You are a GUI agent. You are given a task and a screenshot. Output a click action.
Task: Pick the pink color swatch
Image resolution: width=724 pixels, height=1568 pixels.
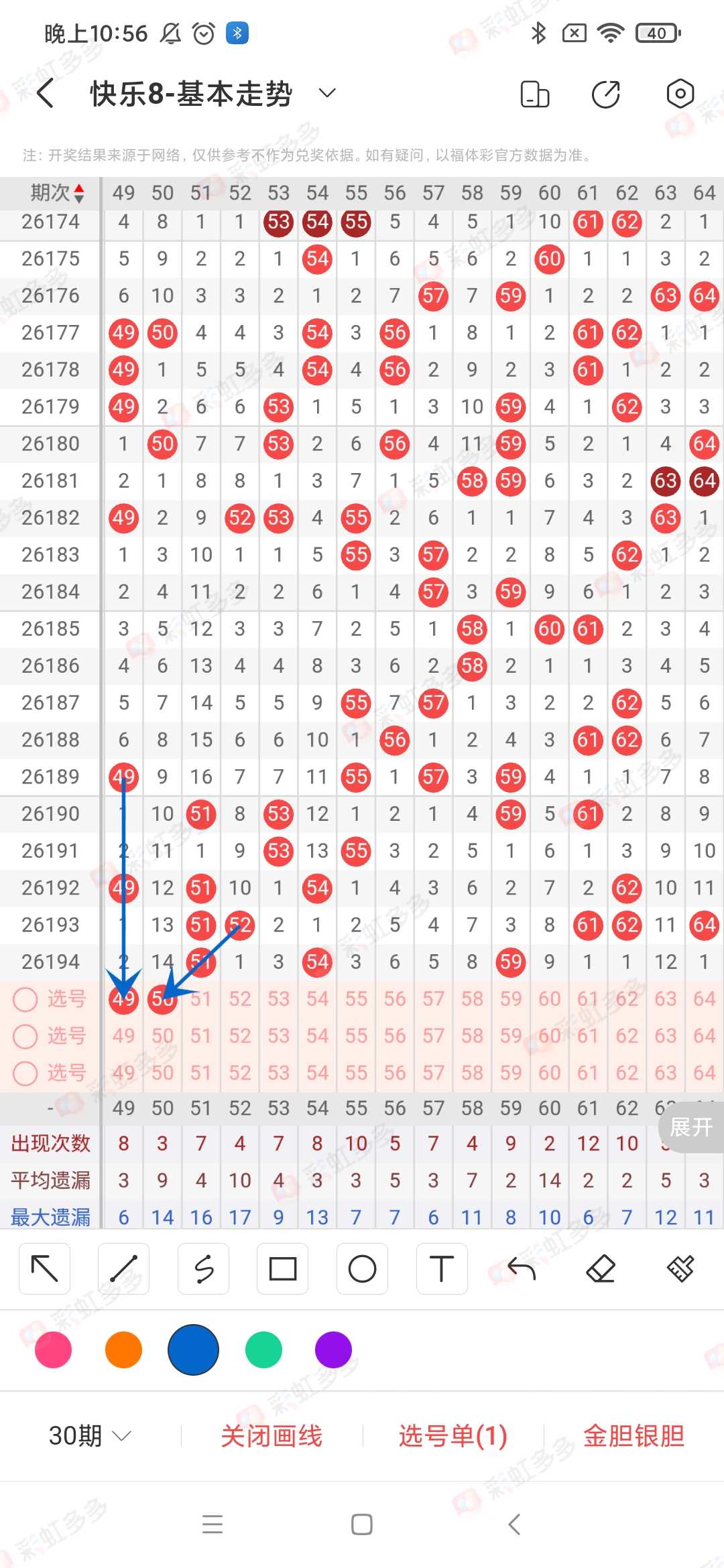tap(53, 1350)
